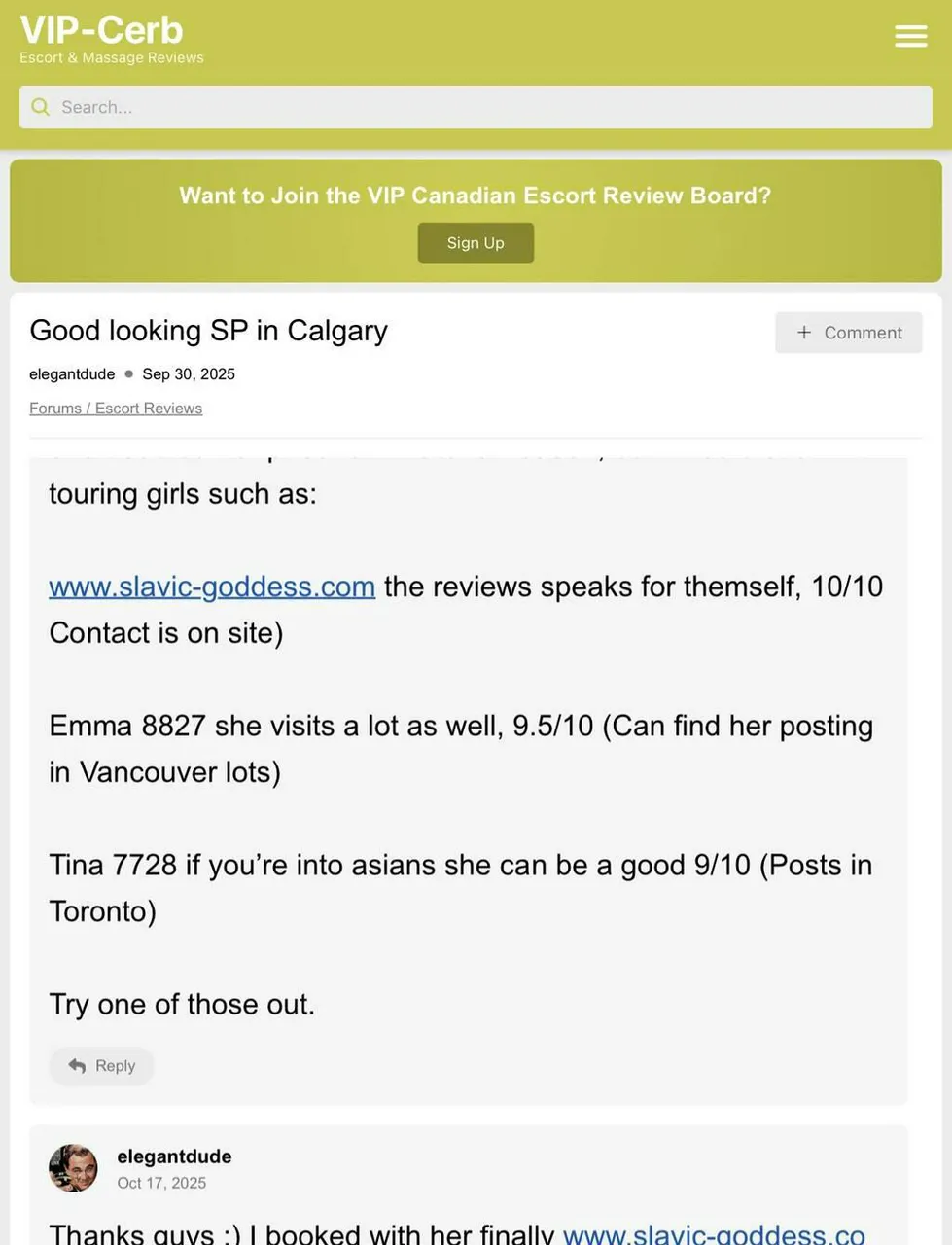Select the thread title Good looking SP in Calgary
952x1245 pixels.
(x=208, y=330)
